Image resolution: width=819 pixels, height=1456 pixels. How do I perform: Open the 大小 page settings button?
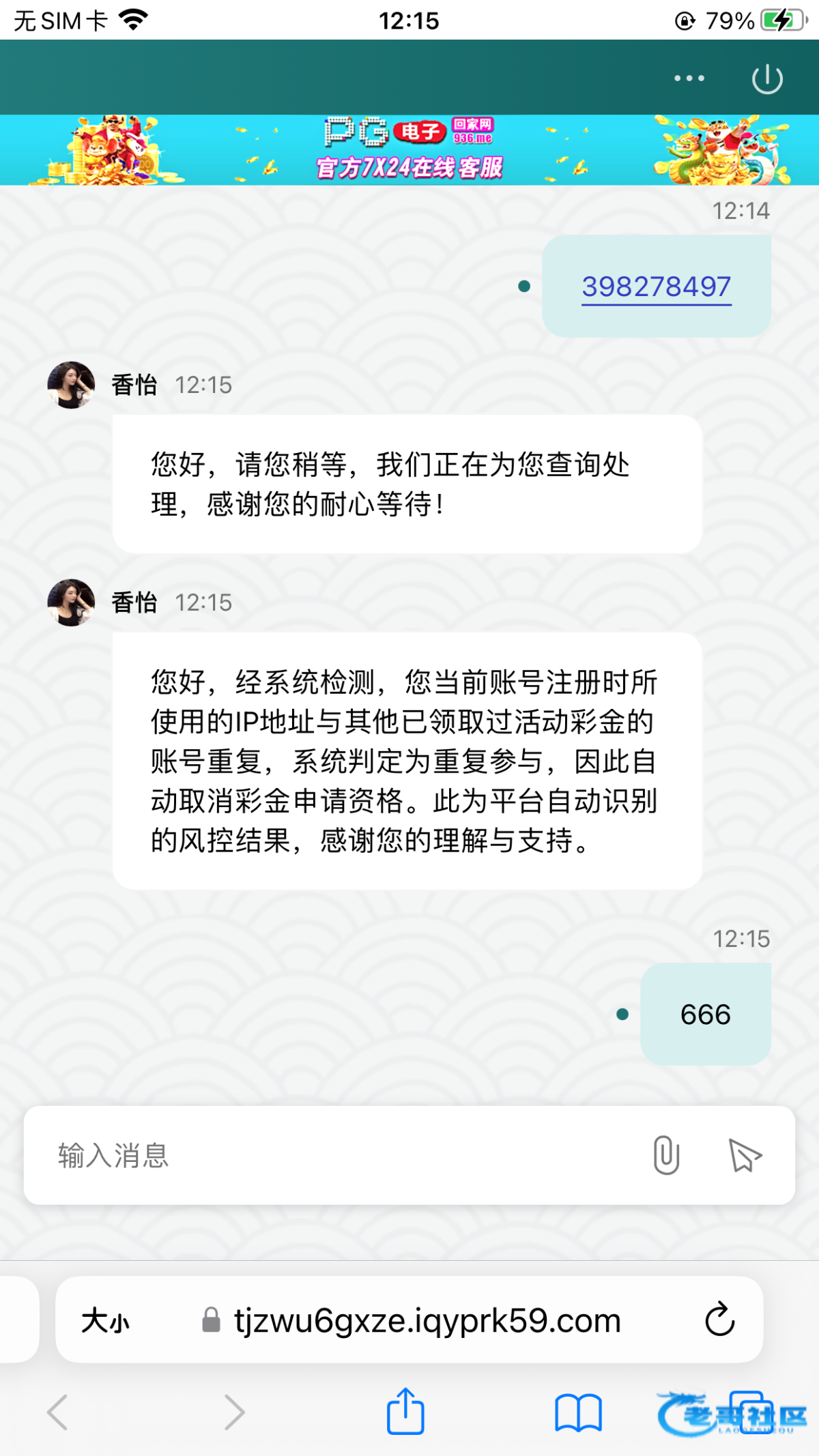pyautogui.click(x=105, y=1320)
